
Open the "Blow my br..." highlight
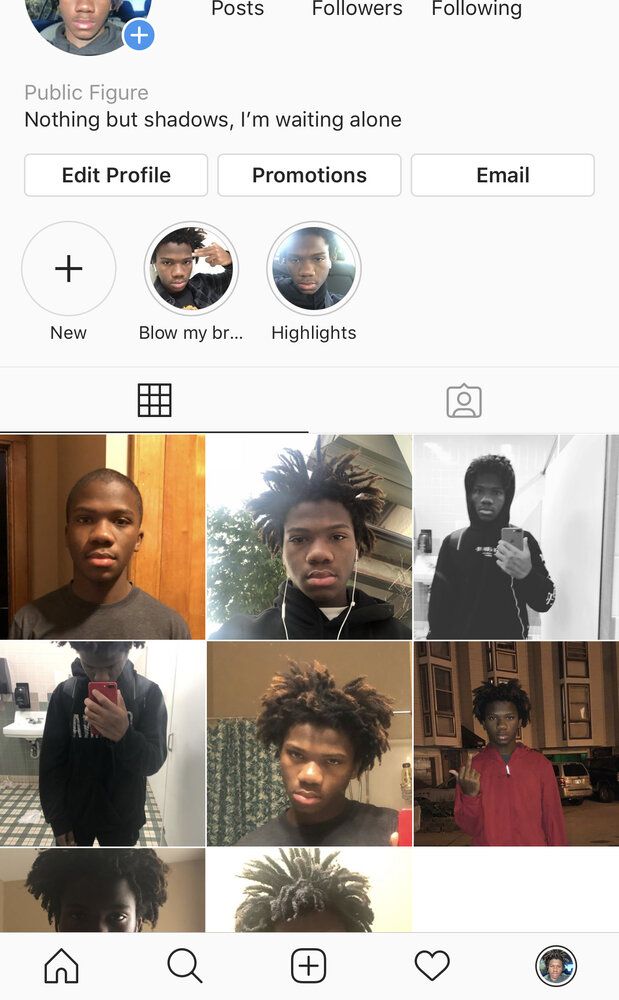coord(191,269)
